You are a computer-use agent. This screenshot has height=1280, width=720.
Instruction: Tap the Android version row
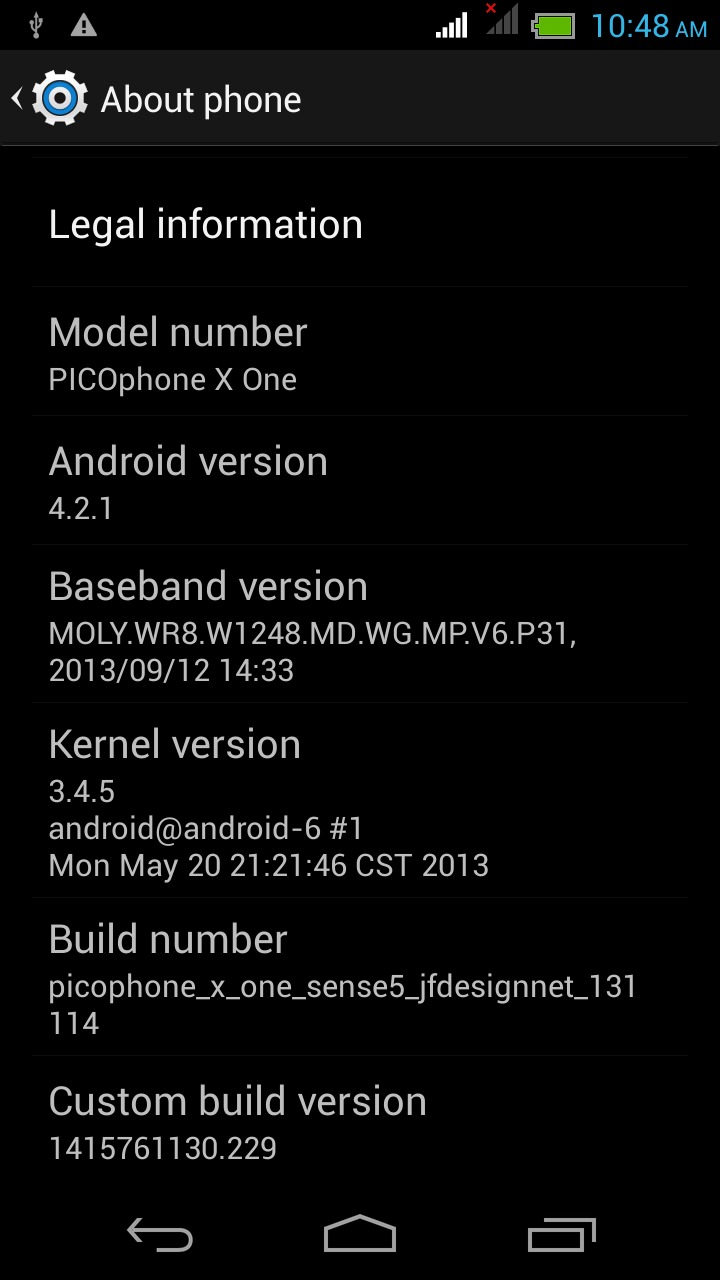coord(360,481)
